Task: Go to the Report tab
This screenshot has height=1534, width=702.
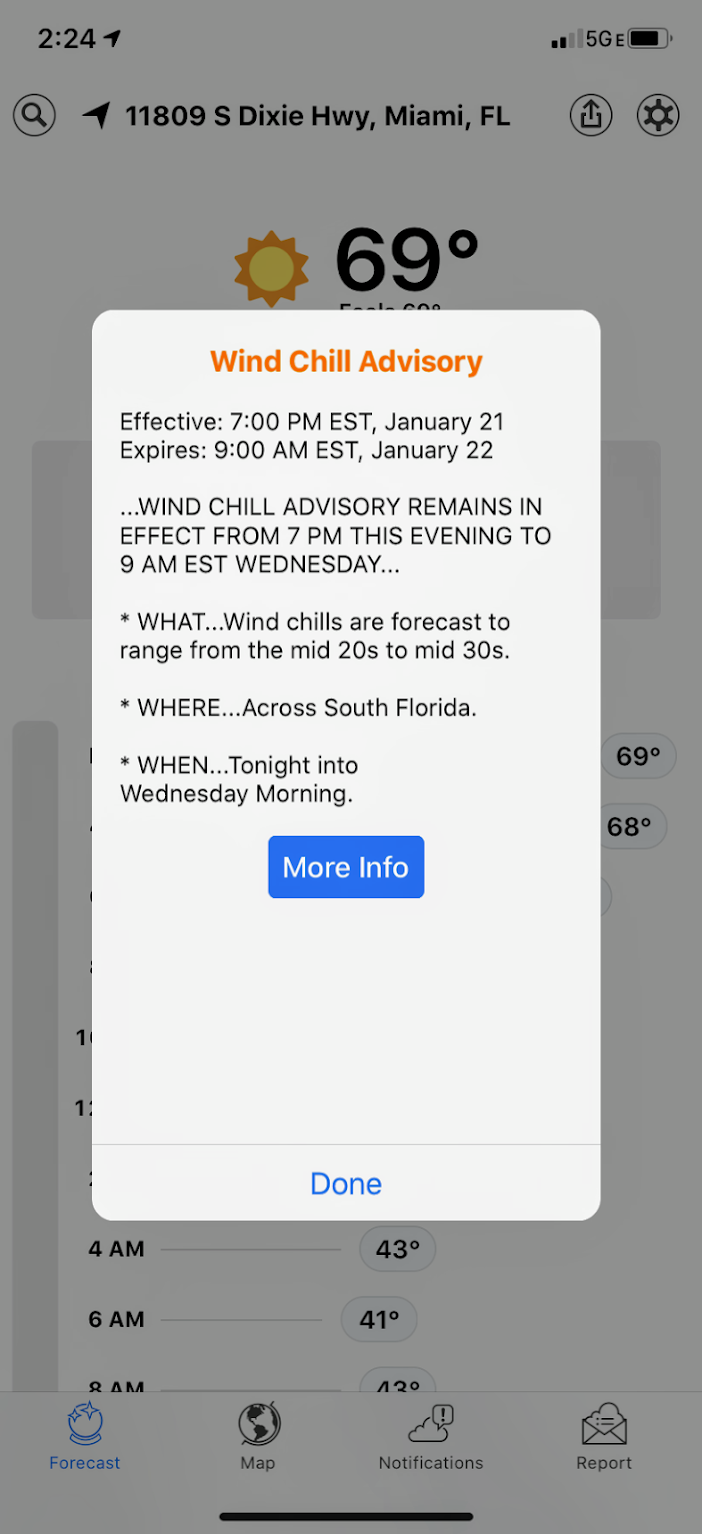Action: point(604,1436)
